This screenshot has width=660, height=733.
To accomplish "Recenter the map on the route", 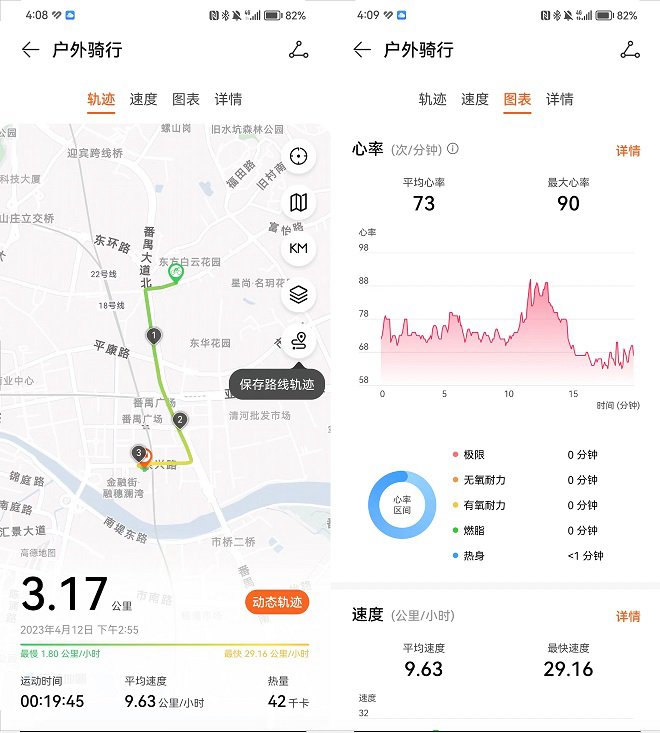I will tap(298, 157).
